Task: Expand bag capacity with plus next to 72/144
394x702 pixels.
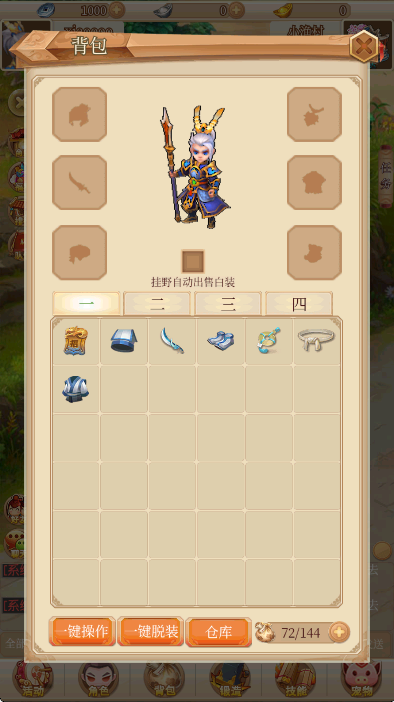Action: click(339, 632)
